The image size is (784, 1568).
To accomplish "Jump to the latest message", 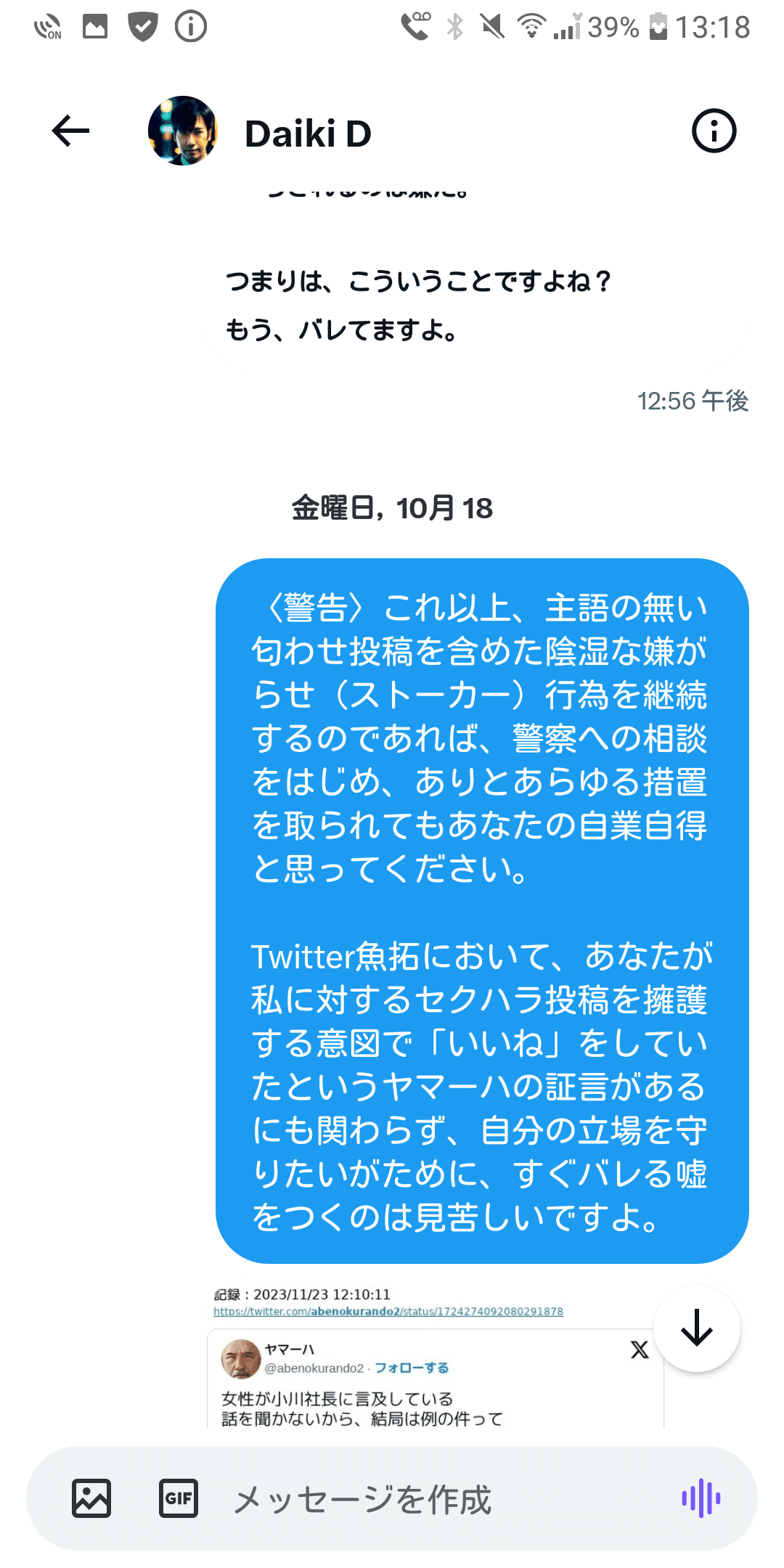I will [697, 1328].
